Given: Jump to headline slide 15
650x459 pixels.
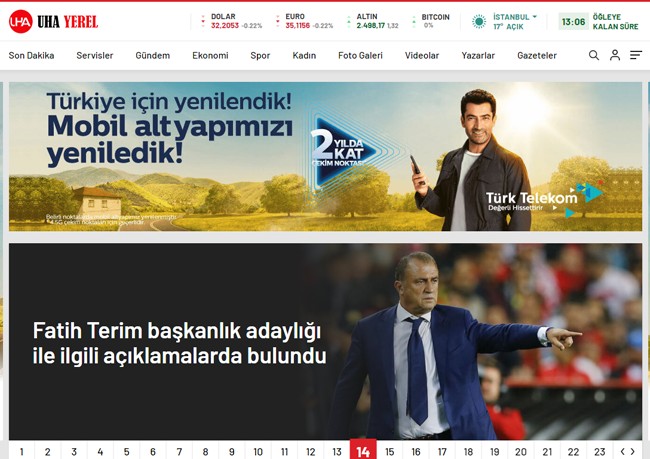Looking at the screenshot, I should pos(390,451).
